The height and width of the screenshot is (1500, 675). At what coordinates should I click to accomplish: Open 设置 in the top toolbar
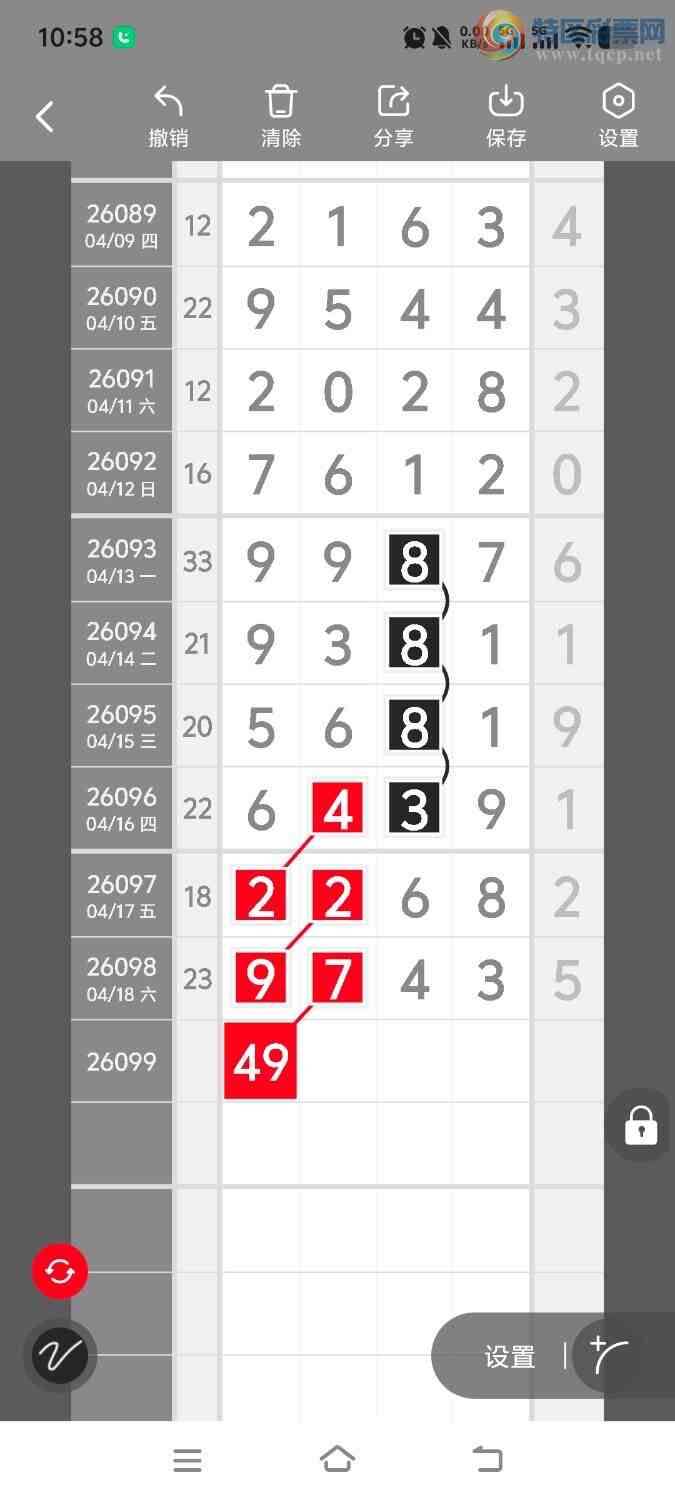coord(618,117)
